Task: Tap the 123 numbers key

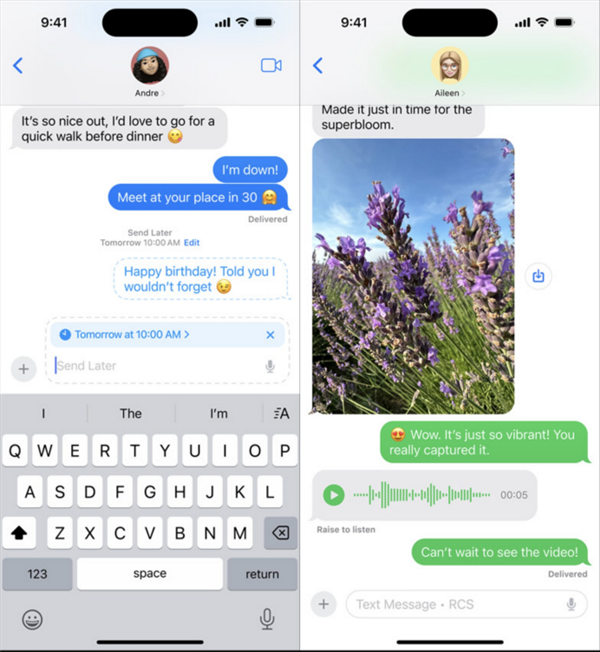Action: click(37, 574)
